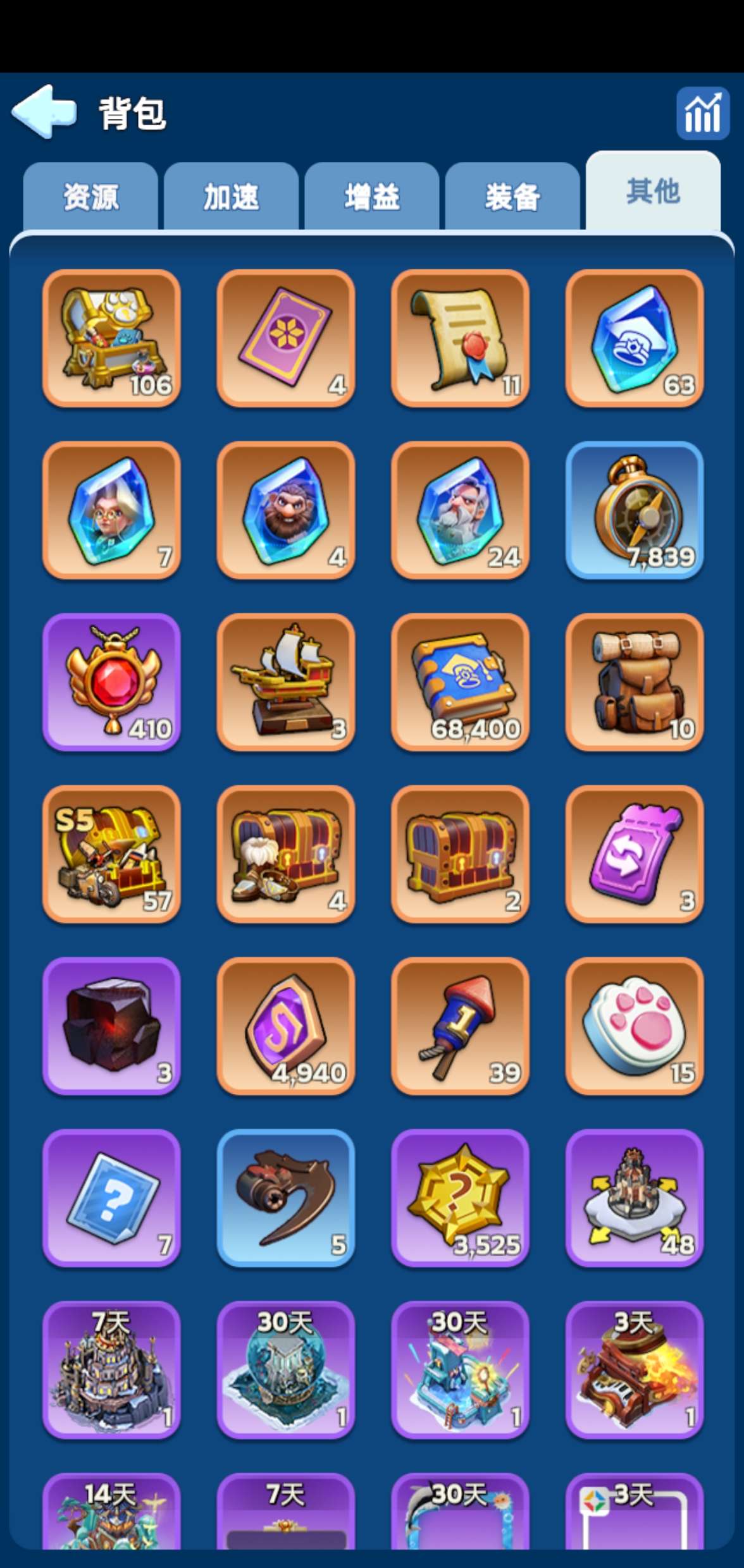
Task: Tap the backpack item with 10
Action: coord(634,682)
